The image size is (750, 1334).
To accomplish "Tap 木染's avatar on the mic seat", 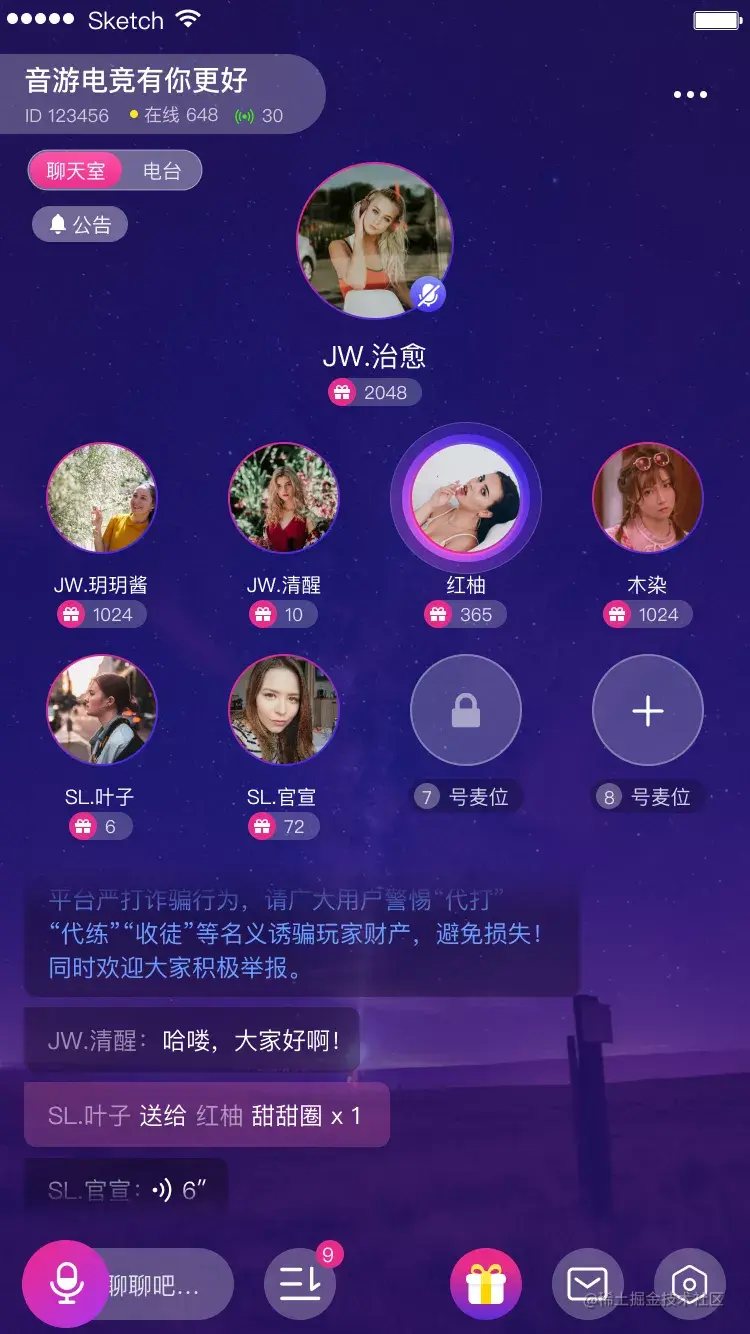I will pos(648,497).
